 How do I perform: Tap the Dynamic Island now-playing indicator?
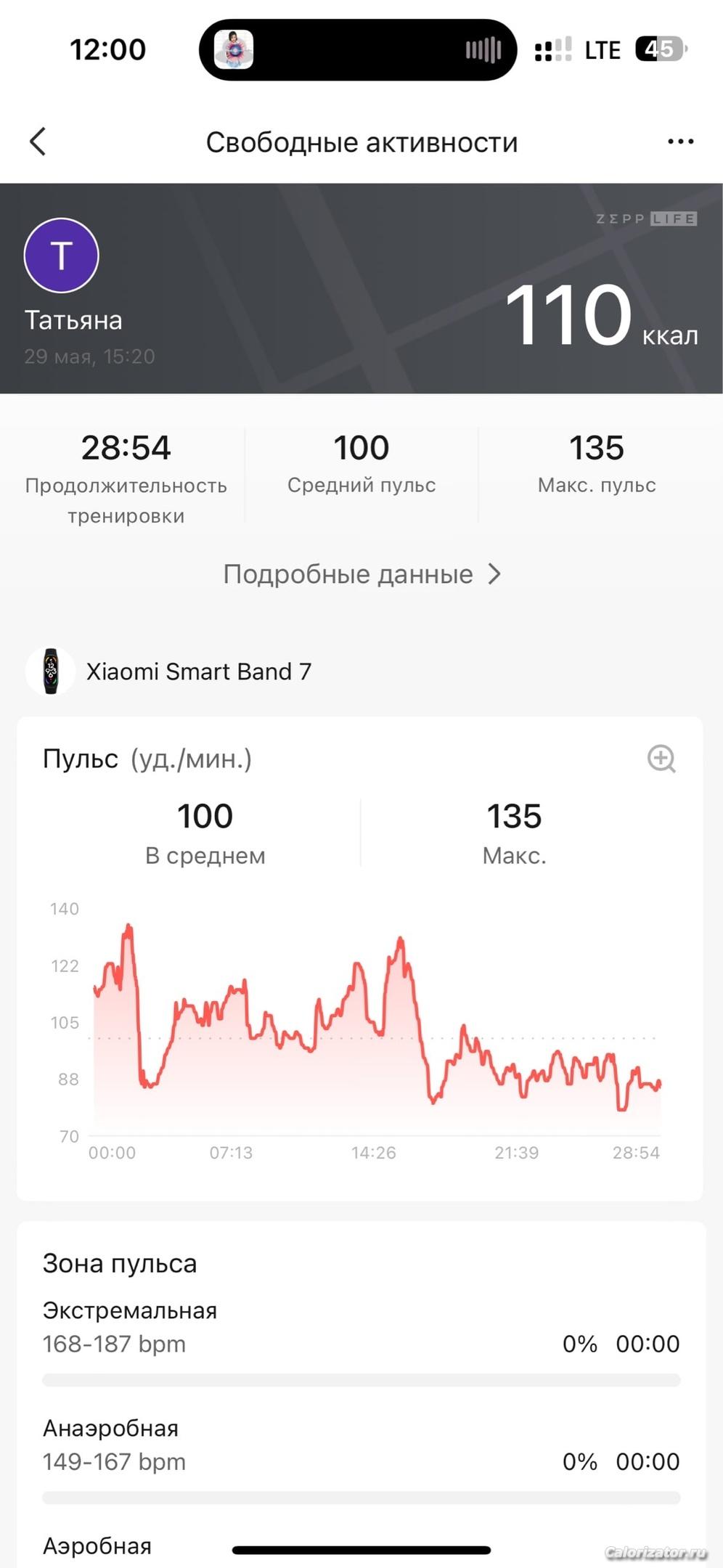358,50
